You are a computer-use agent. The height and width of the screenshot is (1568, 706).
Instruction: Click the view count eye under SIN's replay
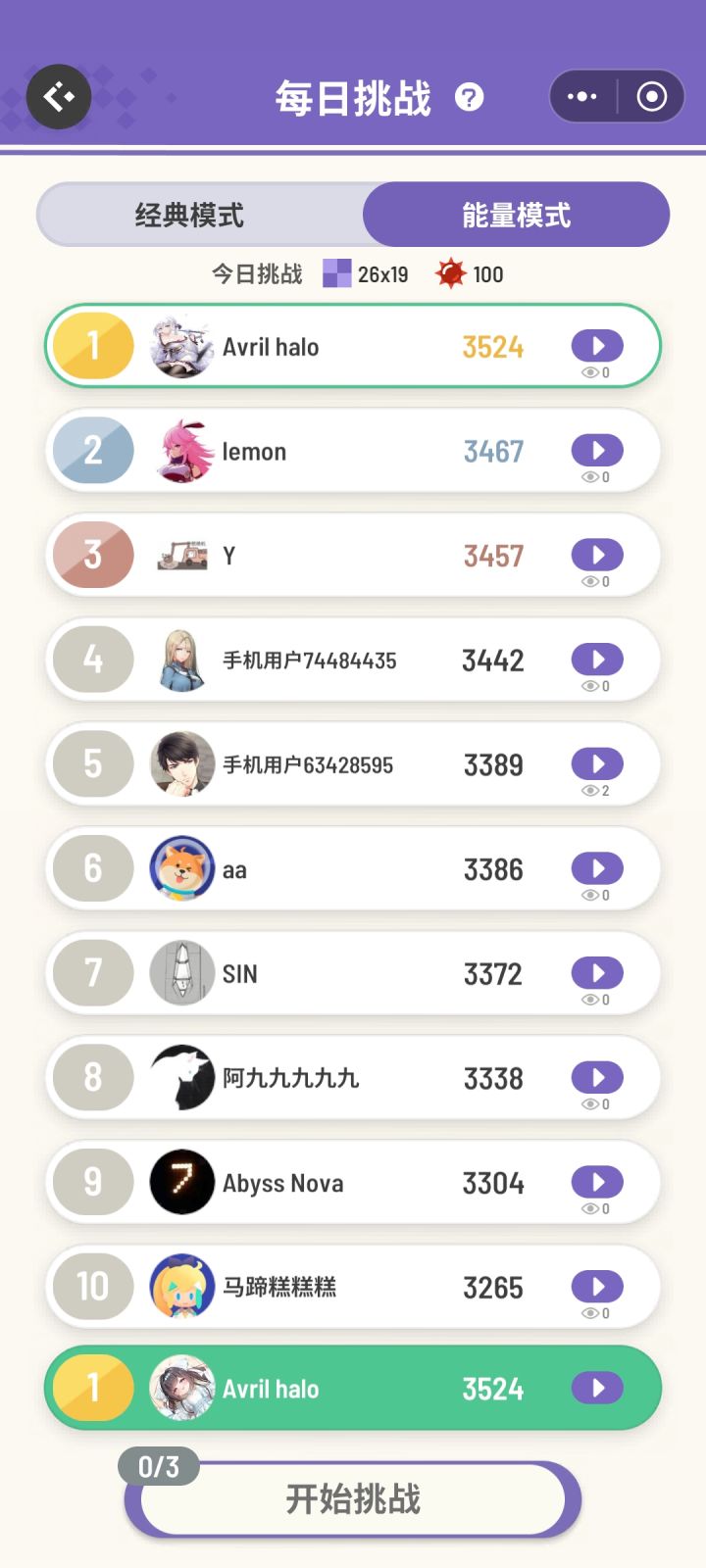[592, 999]
